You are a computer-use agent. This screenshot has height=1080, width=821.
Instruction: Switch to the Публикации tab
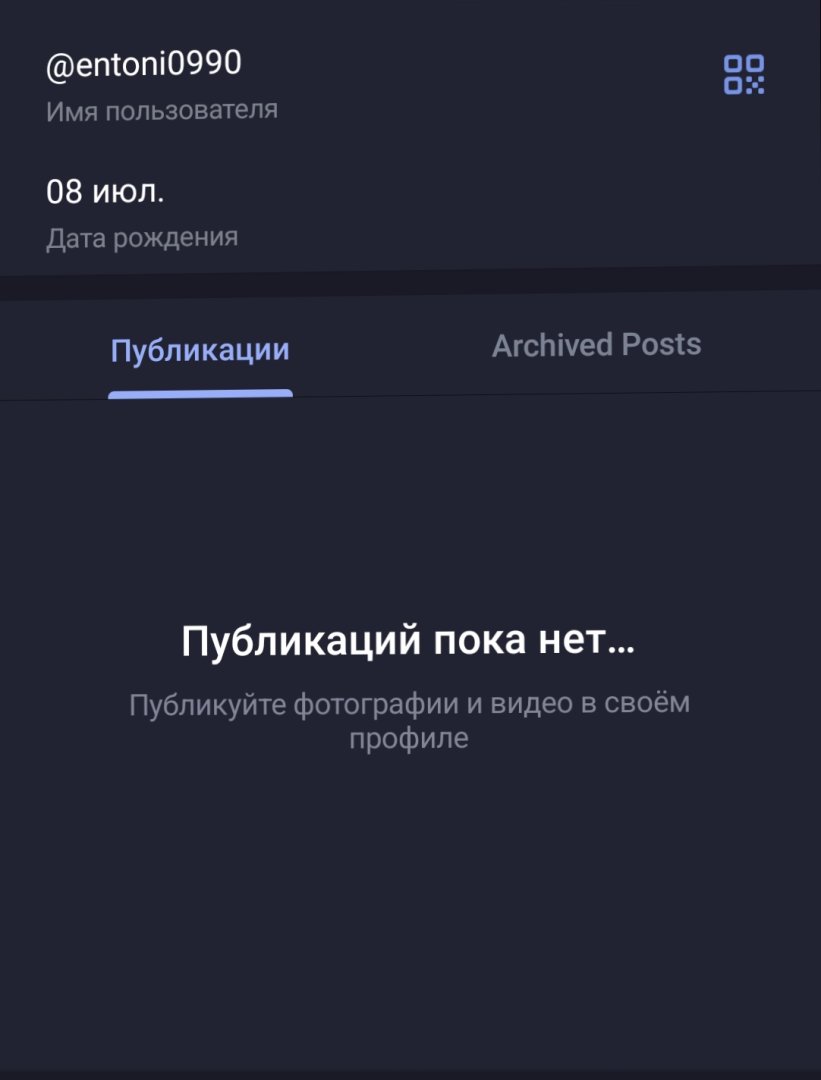click(x=200, y=350)
